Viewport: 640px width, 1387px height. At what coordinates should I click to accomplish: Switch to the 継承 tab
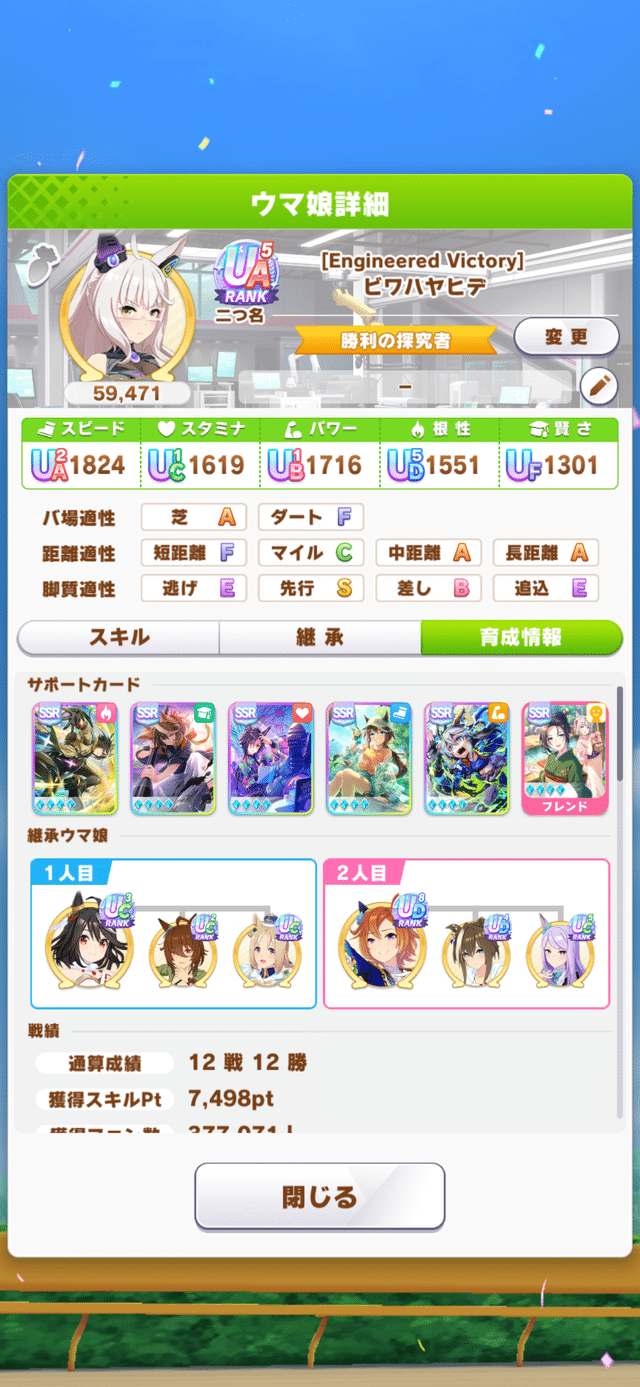319,637
